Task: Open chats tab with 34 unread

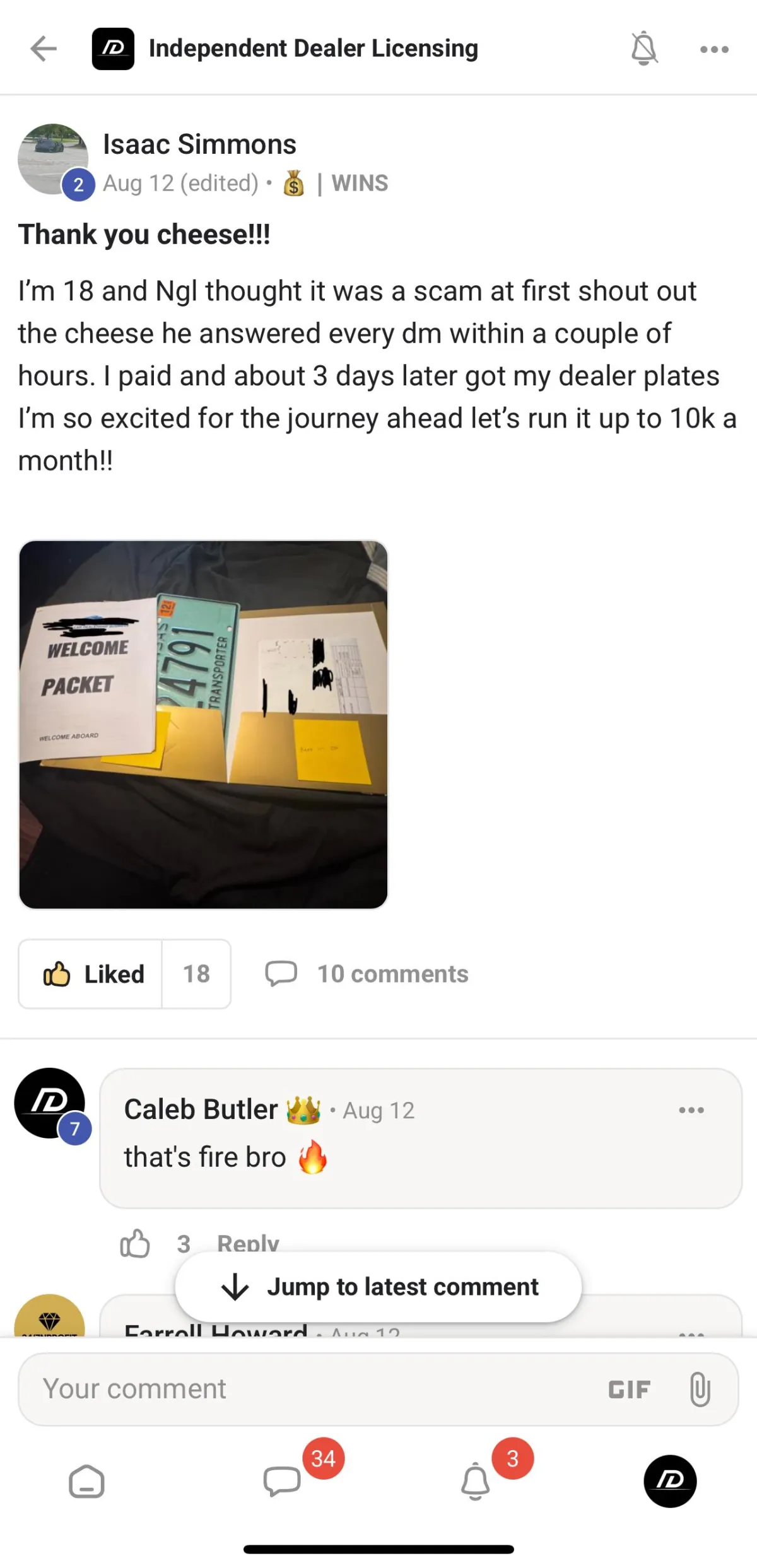Action: (282, 1481)
